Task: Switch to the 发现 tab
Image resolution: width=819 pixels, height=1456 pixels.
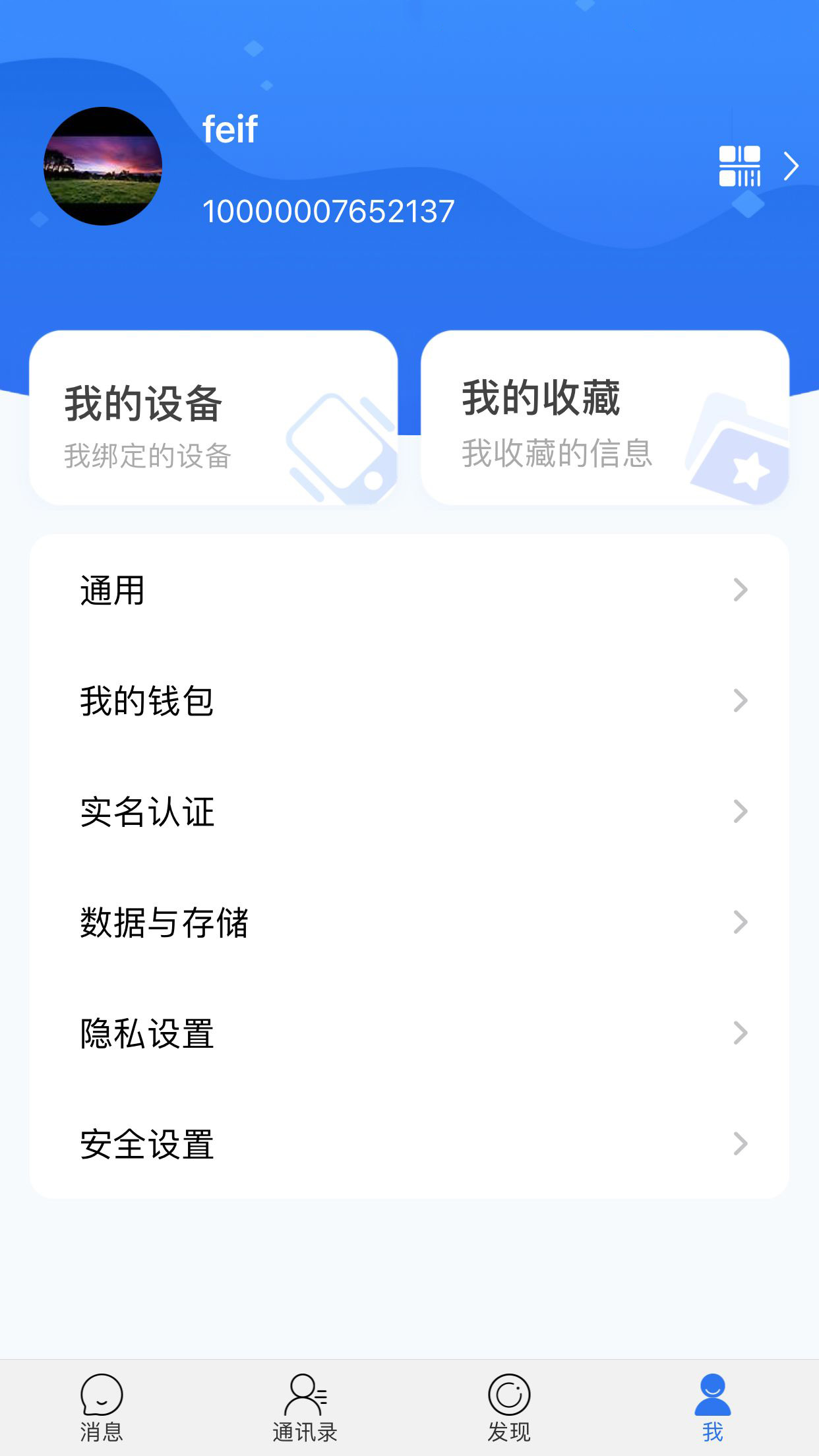Action: click(509, 1407)
